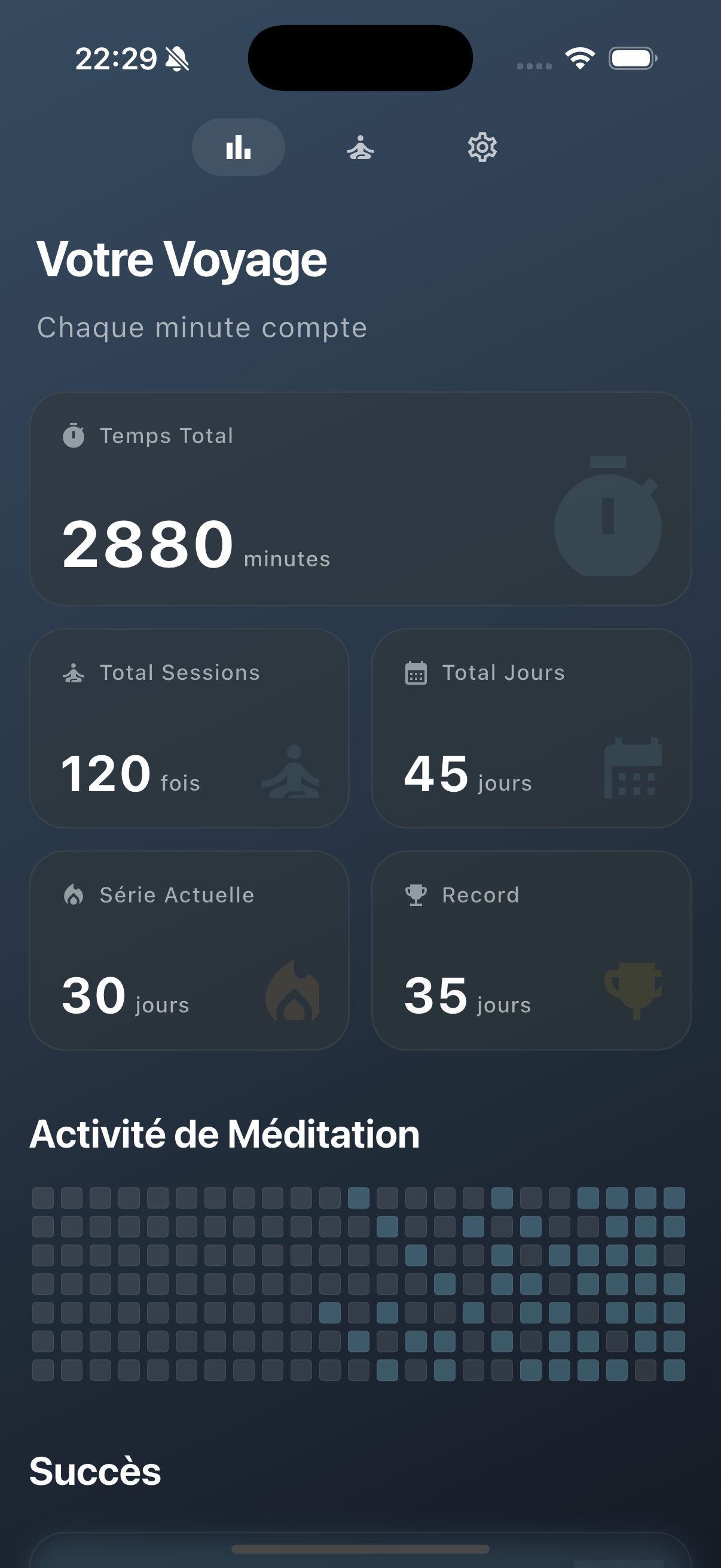
Task: Click the small stopwatch icon beside Temps Total label
Action: 74,435
